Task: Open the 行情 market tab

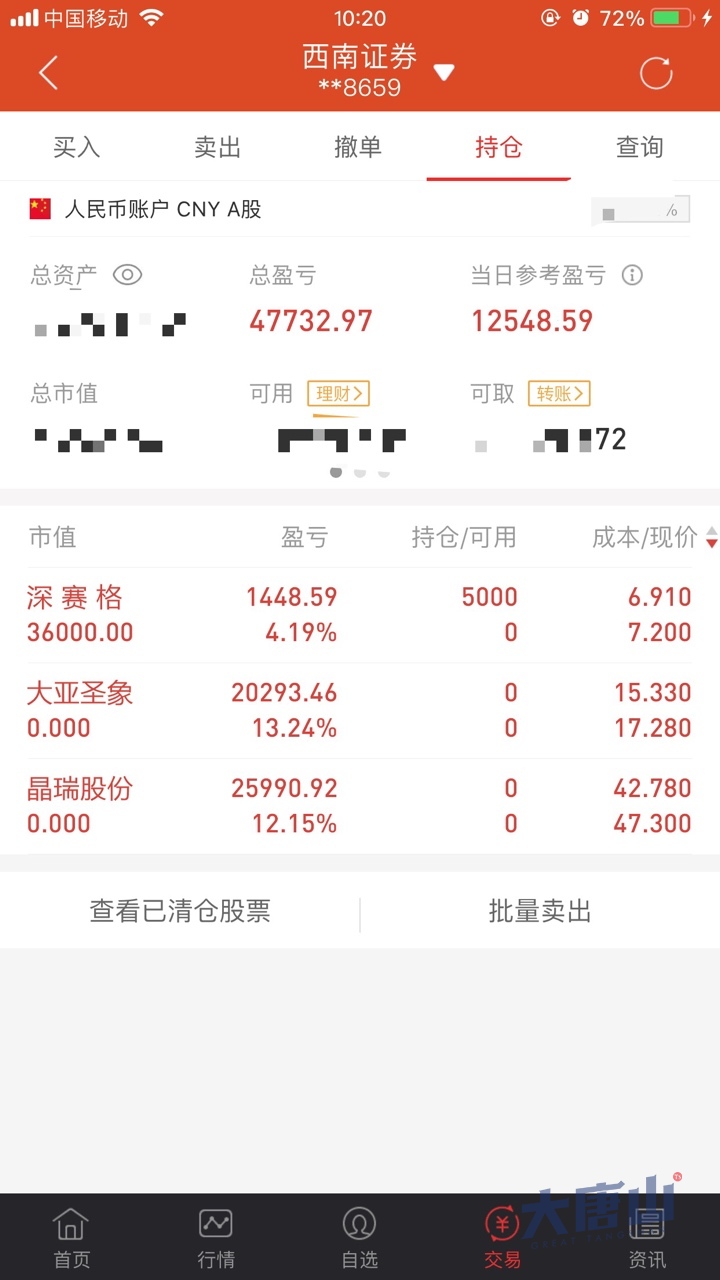Action: (x=216, y=1237)
